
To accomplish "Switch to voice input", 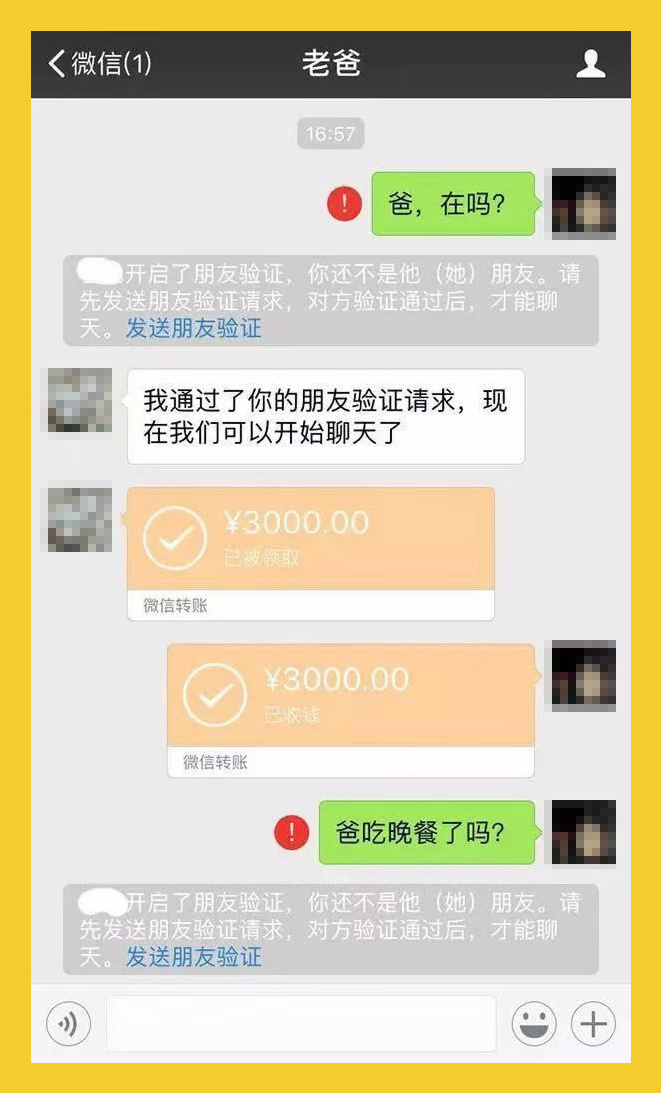I will 69,1024.
